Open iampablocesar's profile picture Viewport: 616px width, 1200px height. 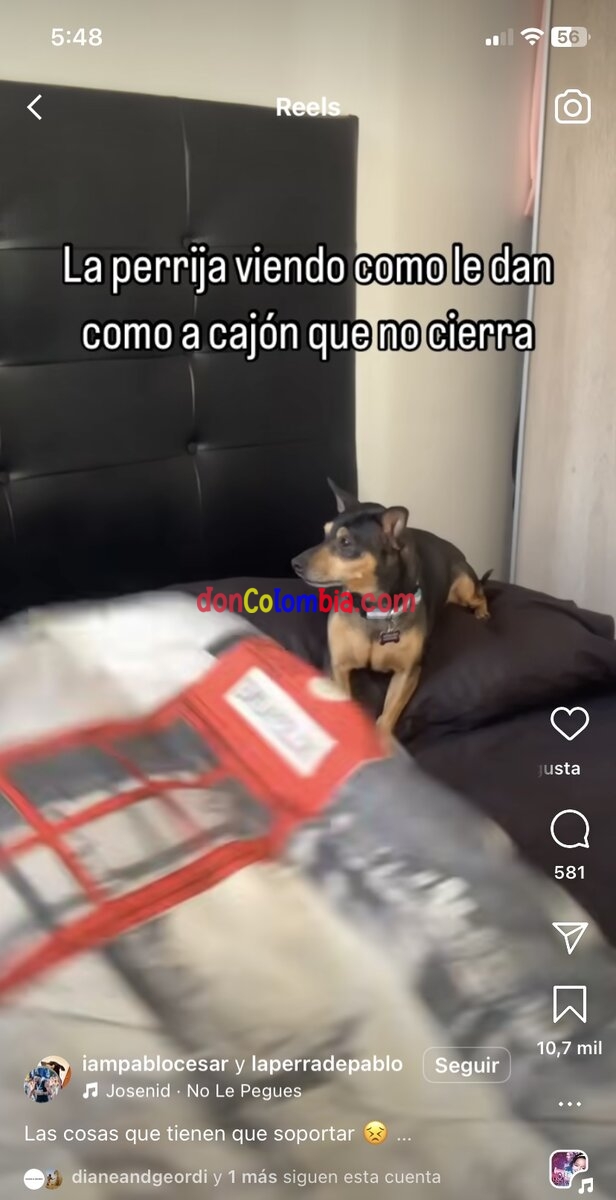pyautogui.click(x=47, y=1078)
